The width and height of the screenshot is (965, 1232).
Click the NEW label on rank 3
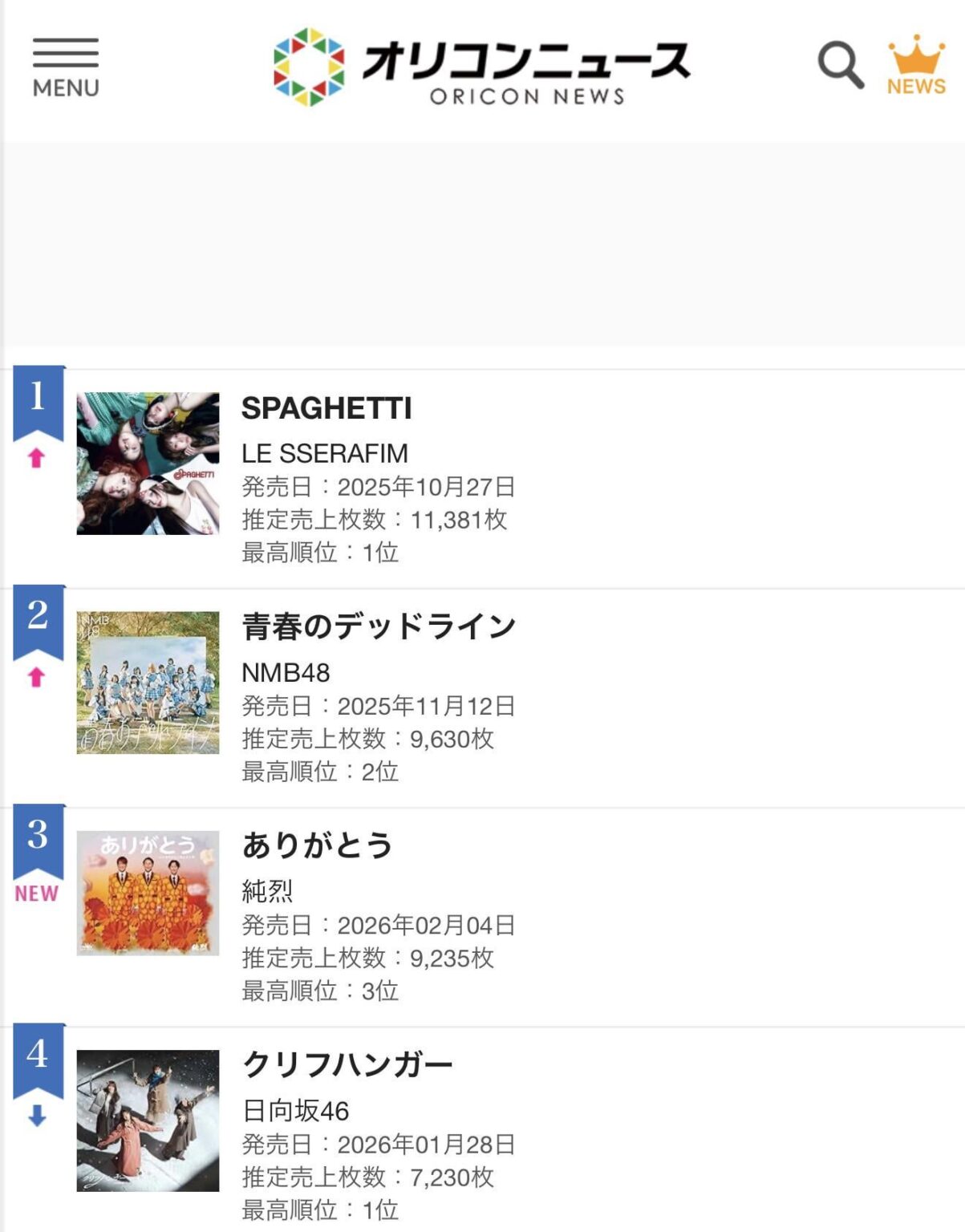click(34, 893)
